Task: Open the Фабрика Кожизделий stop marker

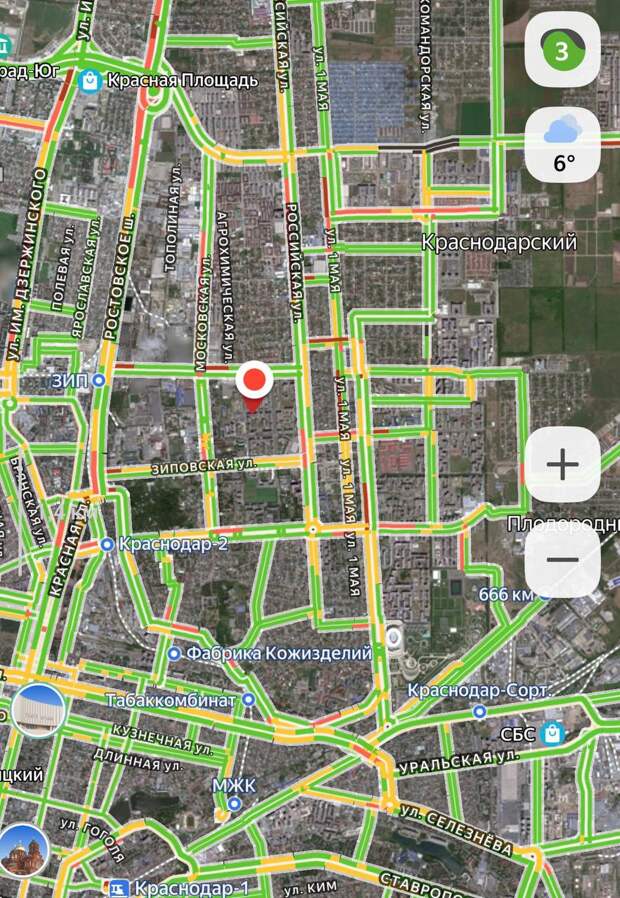Action: [x=174, y=653]
